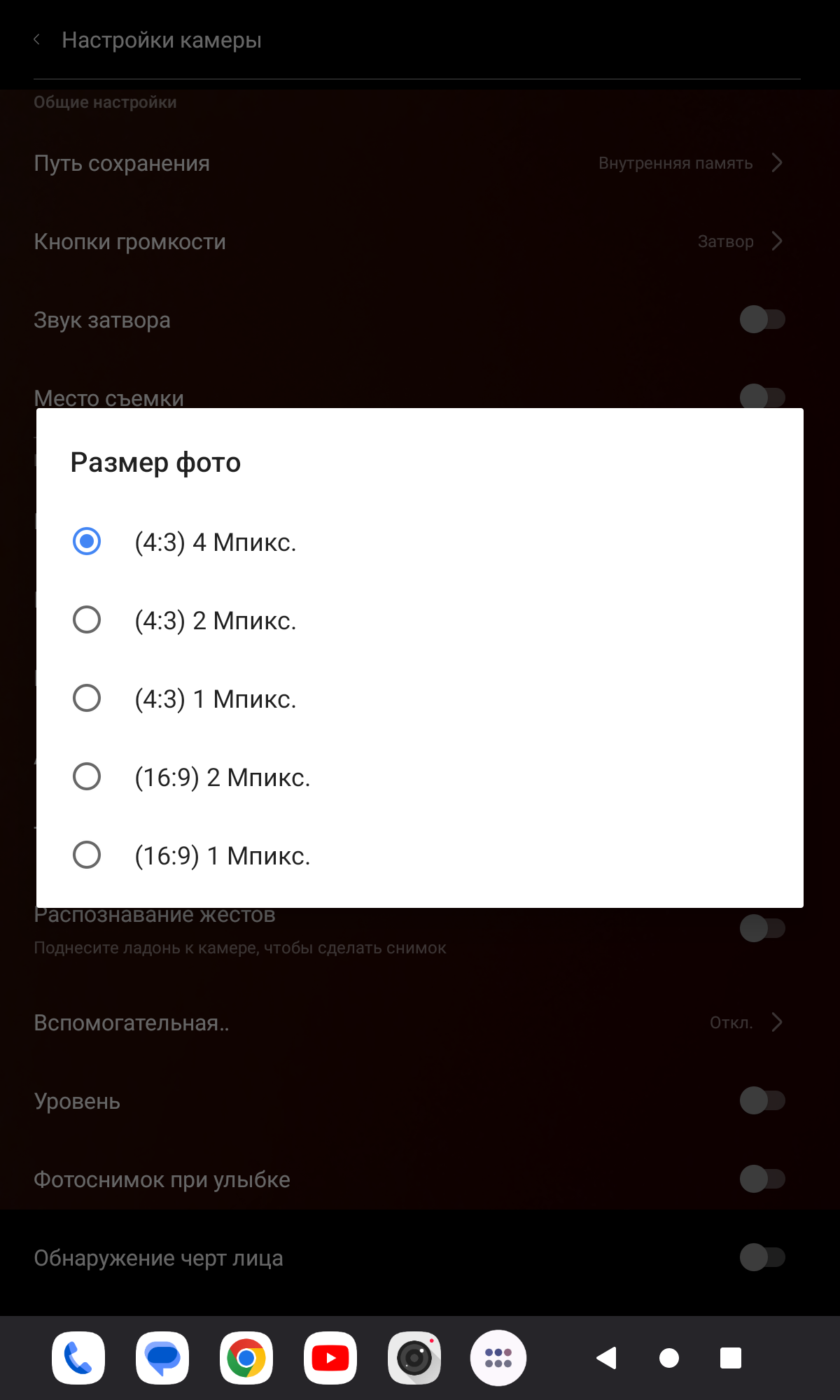
Task: Open the Phone app in the taskbar
Action: (78, 1358)
